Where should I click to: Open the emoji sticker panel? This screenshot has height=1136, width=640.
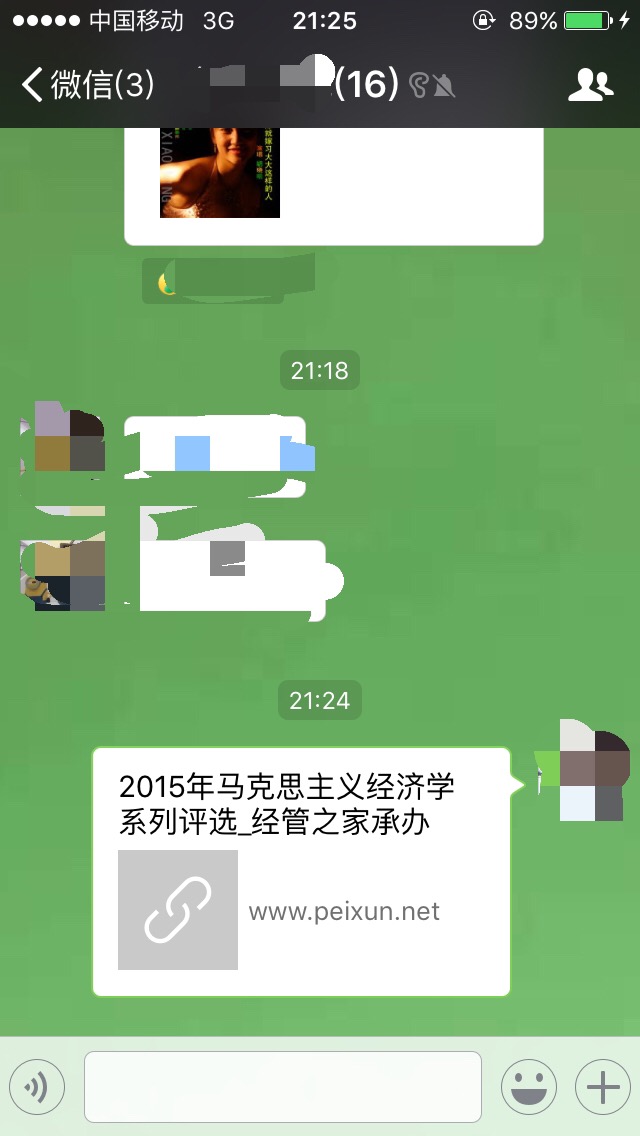[x=528, y=1087]
